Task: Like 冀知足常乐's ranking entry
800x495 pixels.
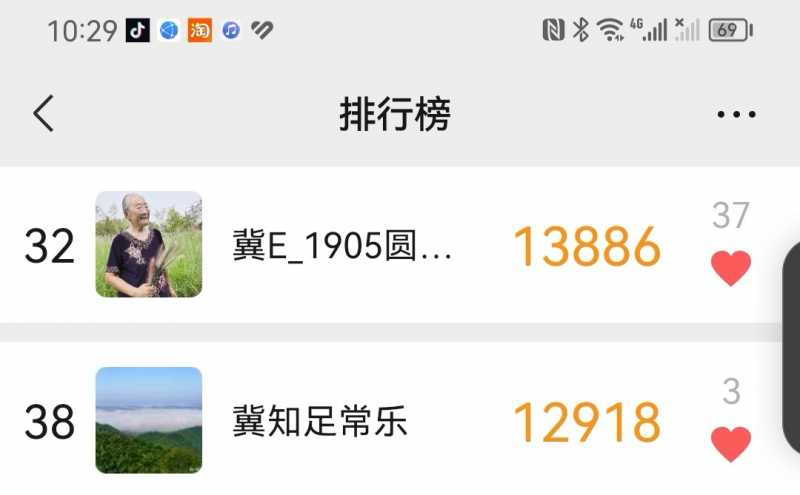Action: pos(730,443)
